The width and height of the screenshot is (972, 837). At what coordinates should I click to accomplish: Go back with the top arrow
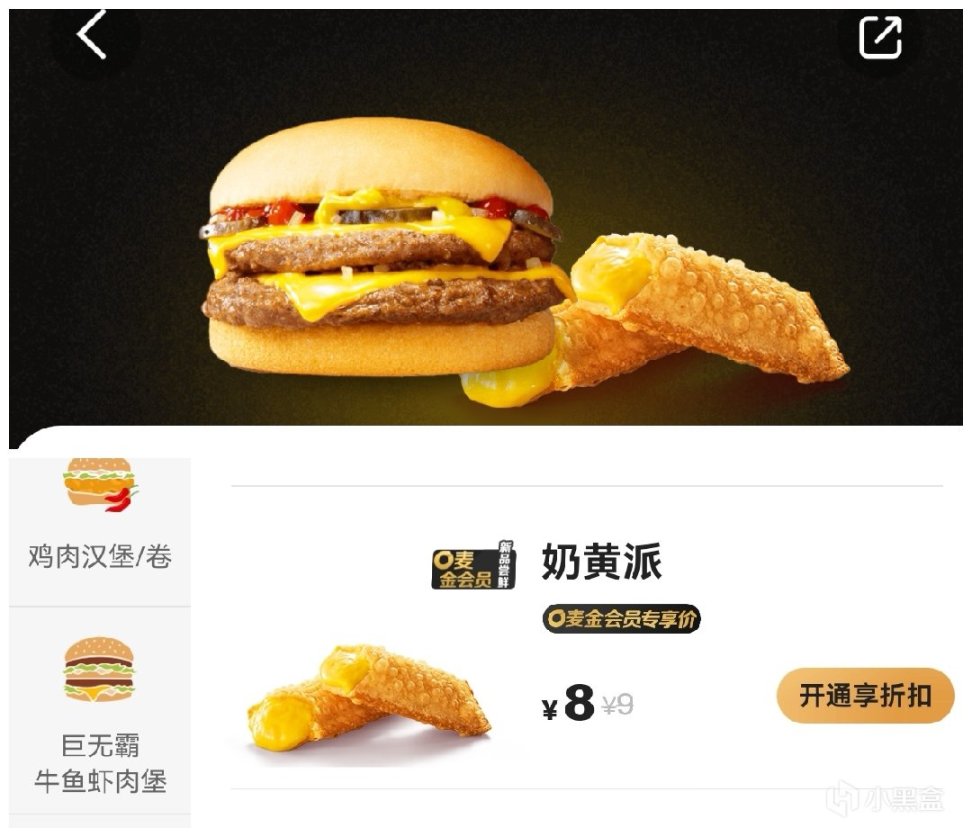(x=92, y=37)
